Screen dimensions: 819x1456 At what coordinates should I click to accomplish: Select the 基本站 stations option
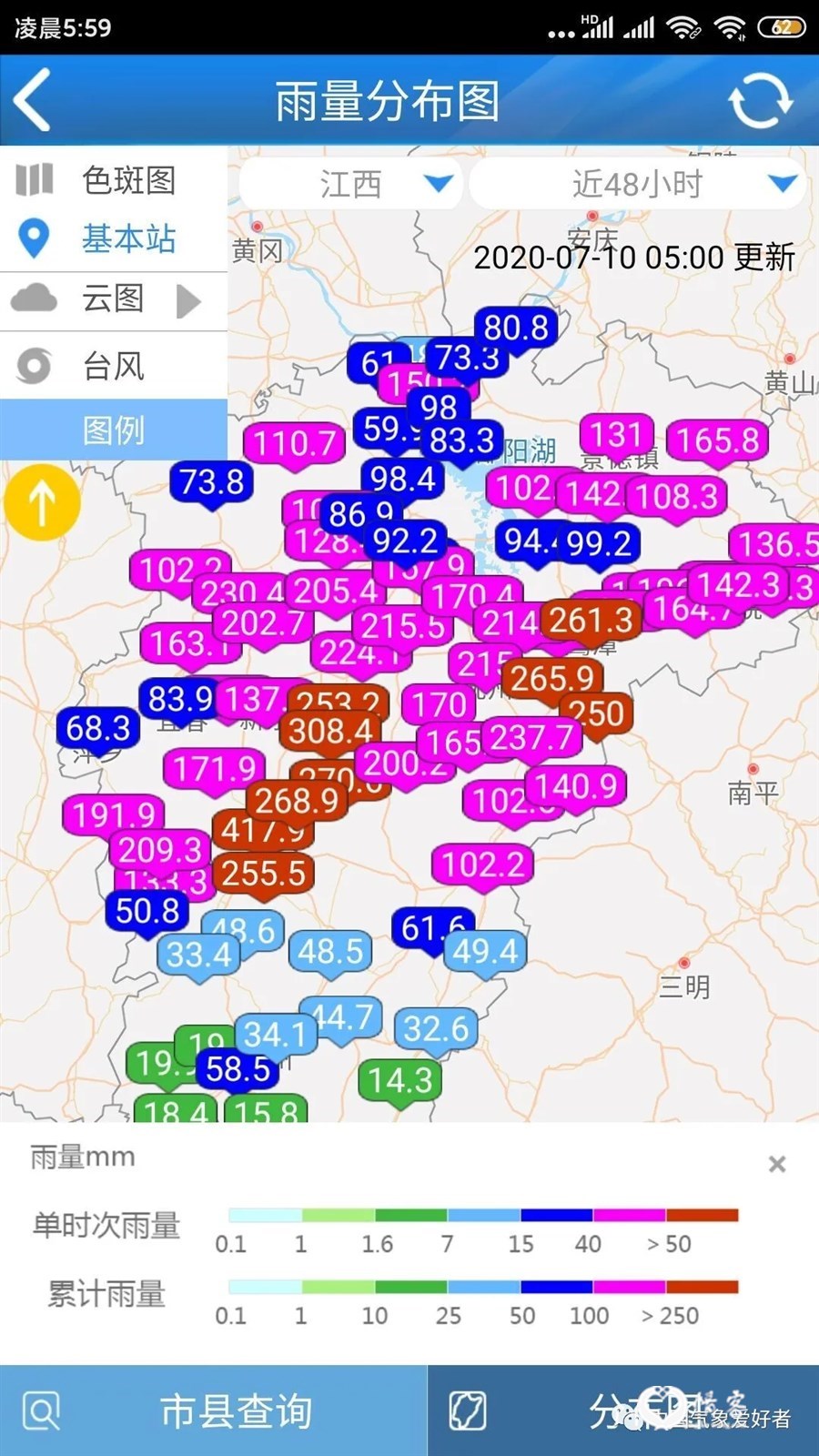coord(114,238)
